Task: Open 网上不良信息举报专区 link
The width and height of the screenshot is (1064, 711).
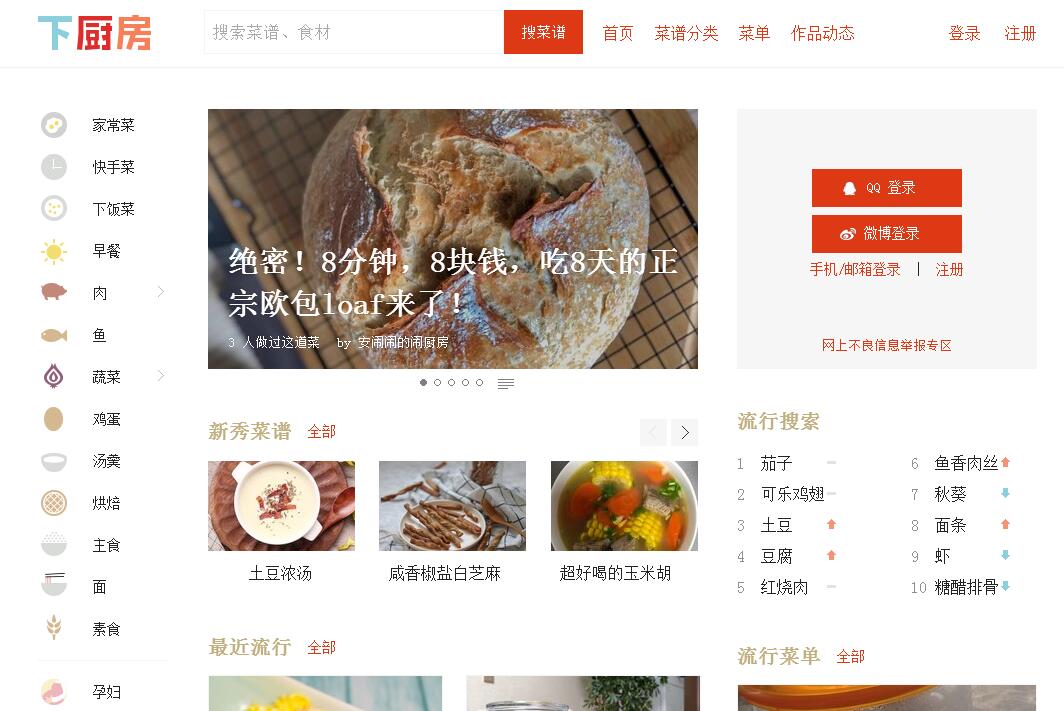Action: (x=886, y=345)
